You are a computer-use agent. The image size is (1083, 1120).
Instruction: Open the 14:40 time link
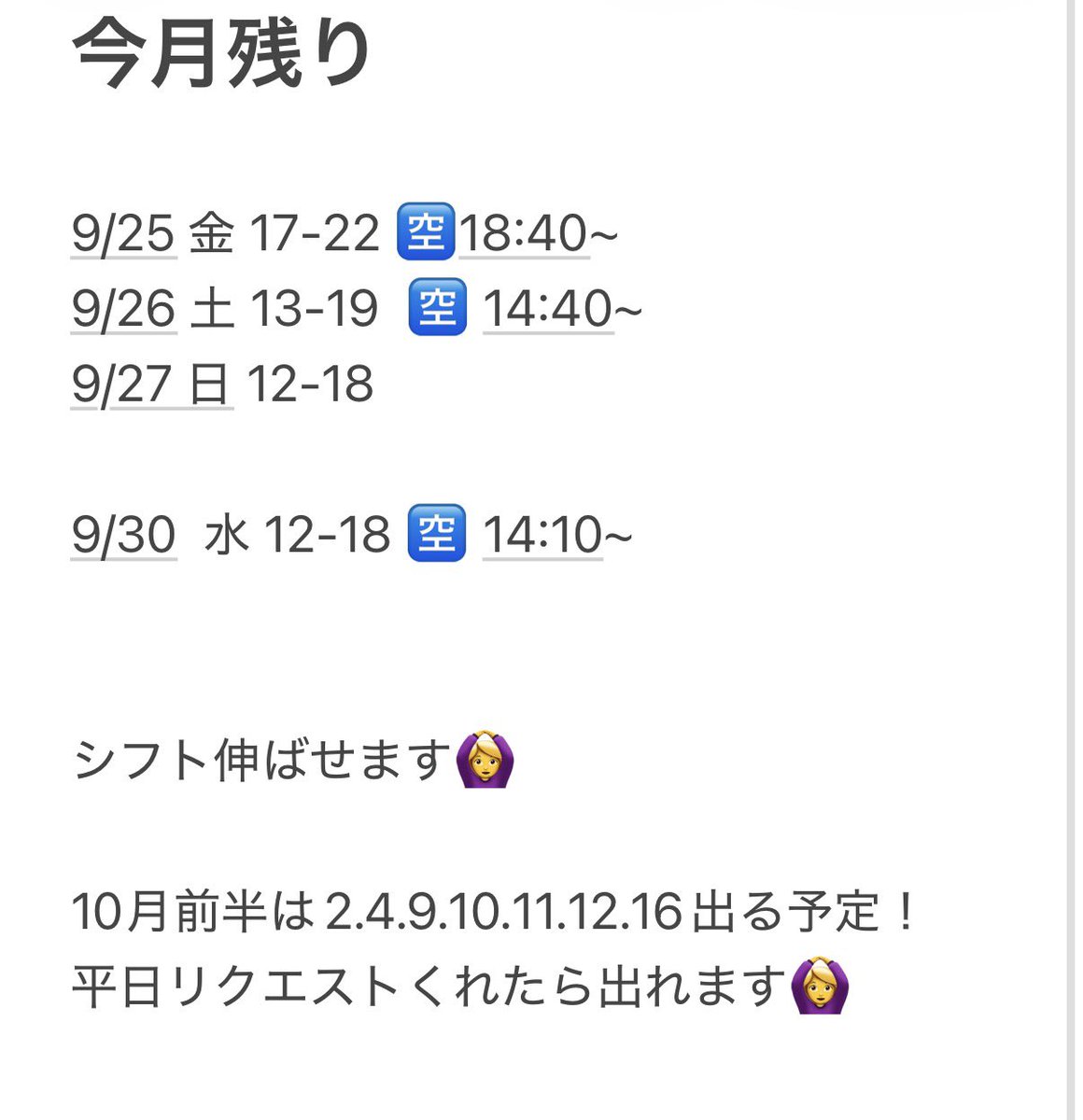click(548, 309)
